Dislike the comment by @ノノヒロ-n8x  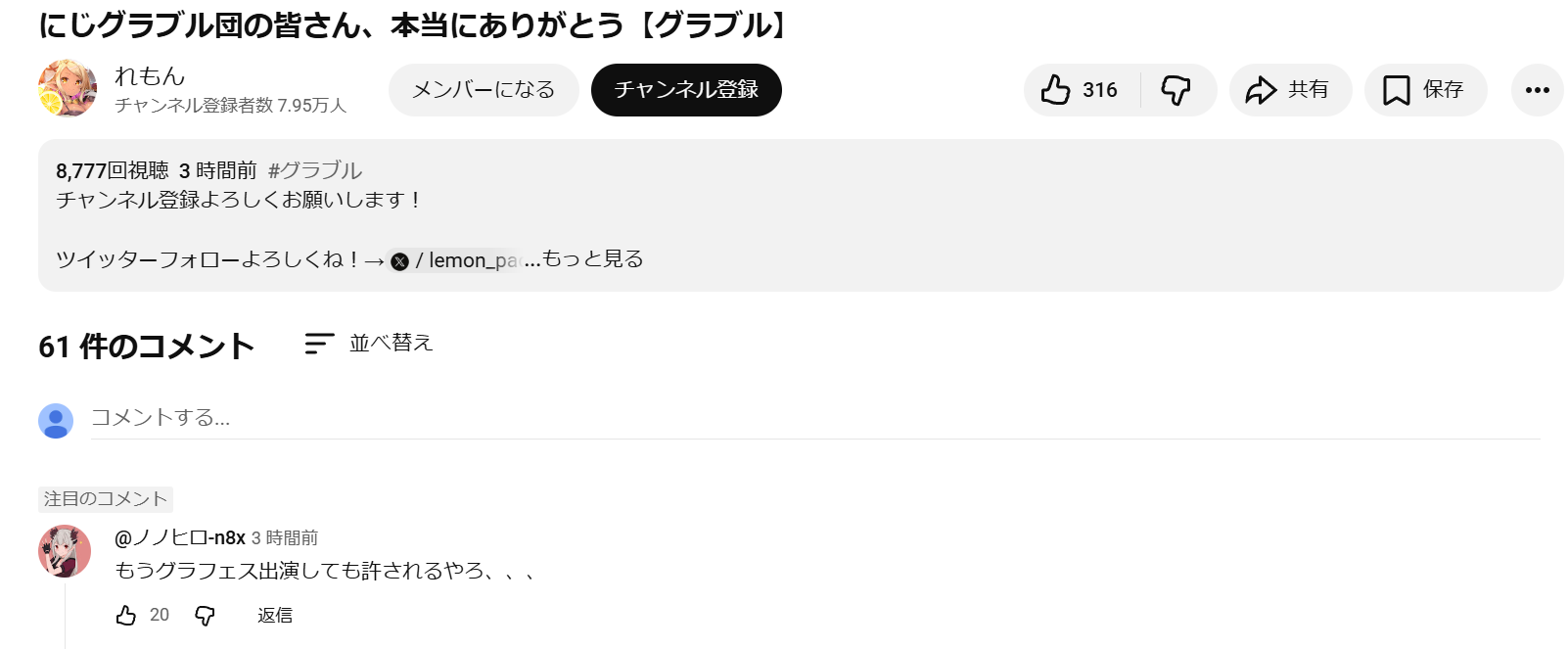(x=205, y=615)
